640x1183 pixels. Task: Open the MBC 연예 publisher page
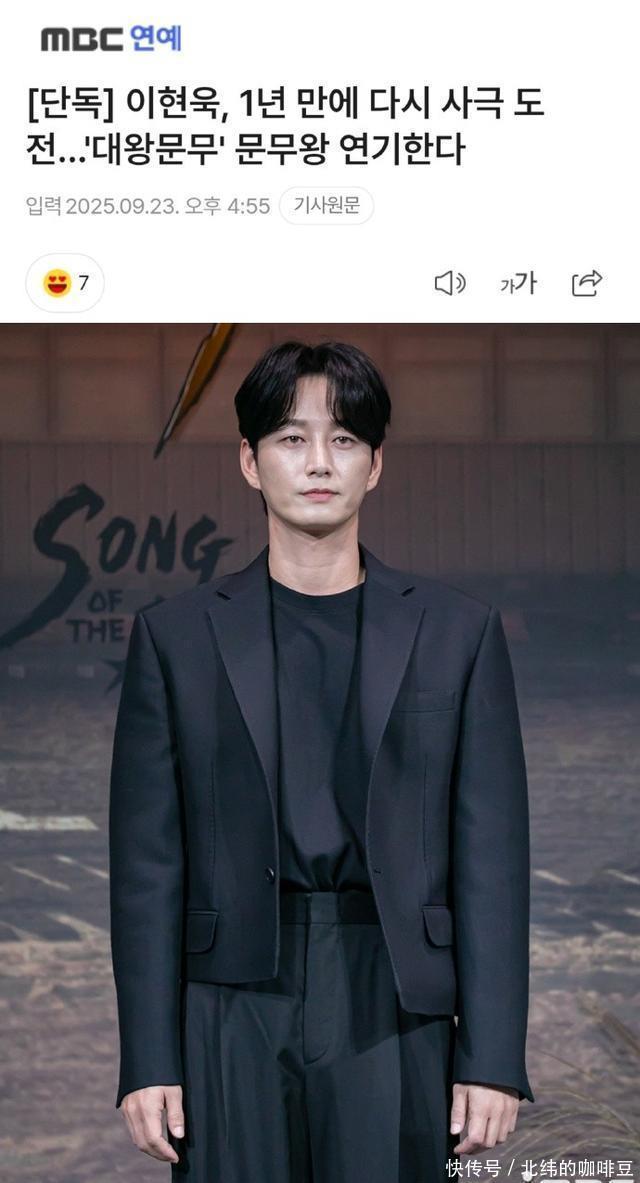(111, 39)
